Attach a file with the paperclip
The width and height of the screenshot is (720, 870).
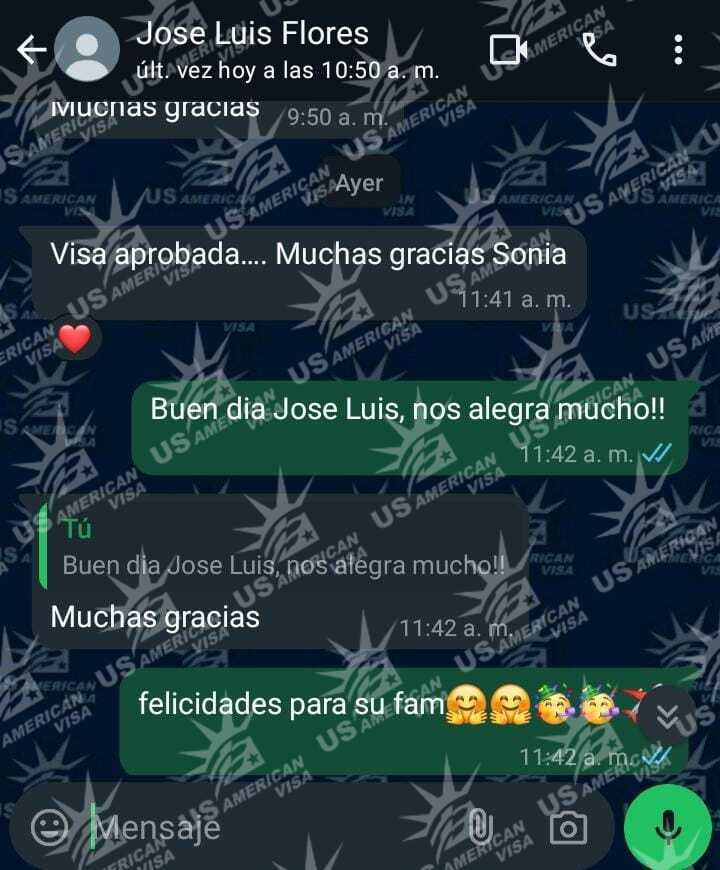point(481,826)
